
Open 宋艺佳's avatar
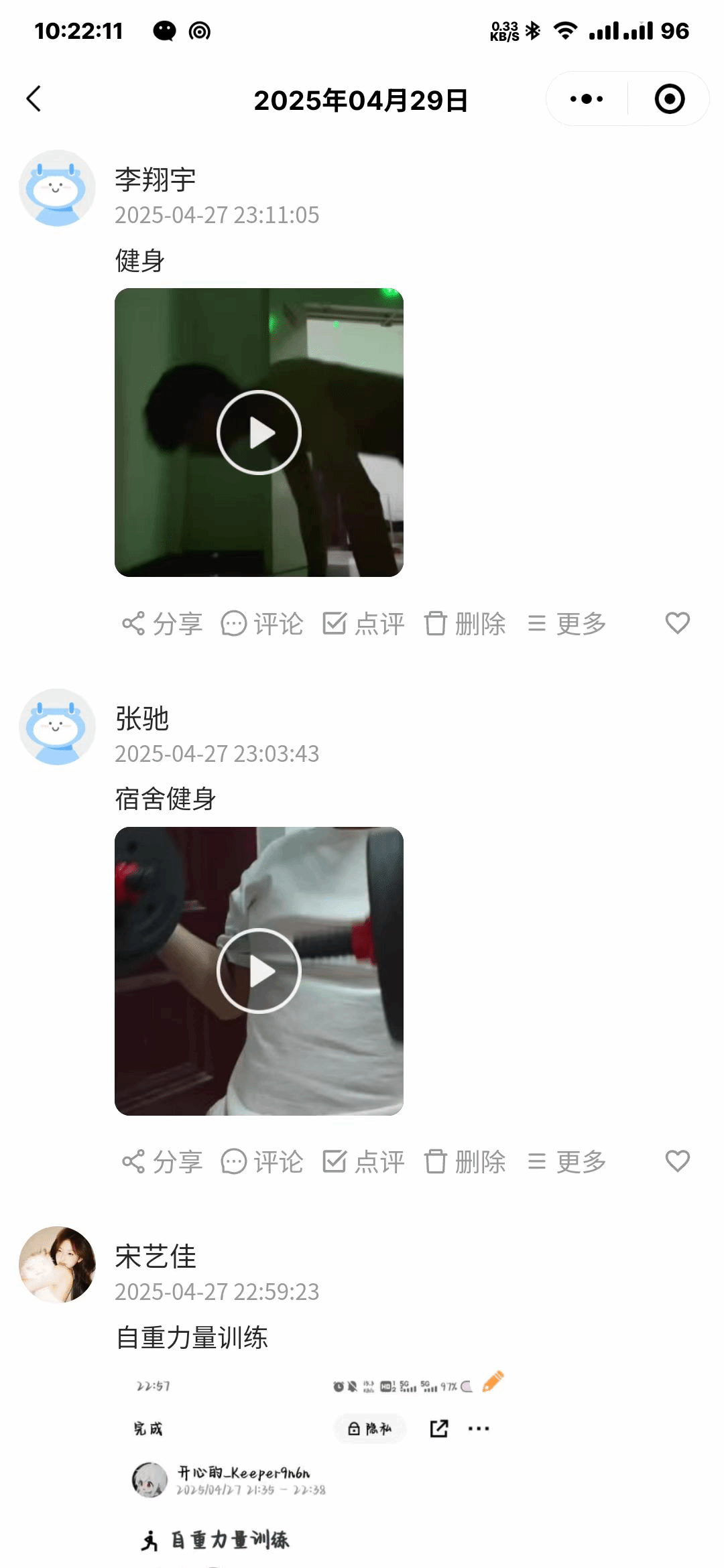[57, 1264]
